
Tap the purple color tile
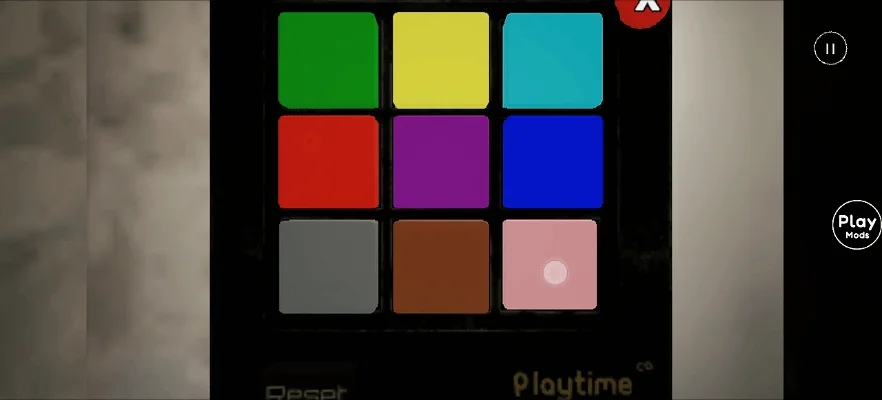click(441, 162)
